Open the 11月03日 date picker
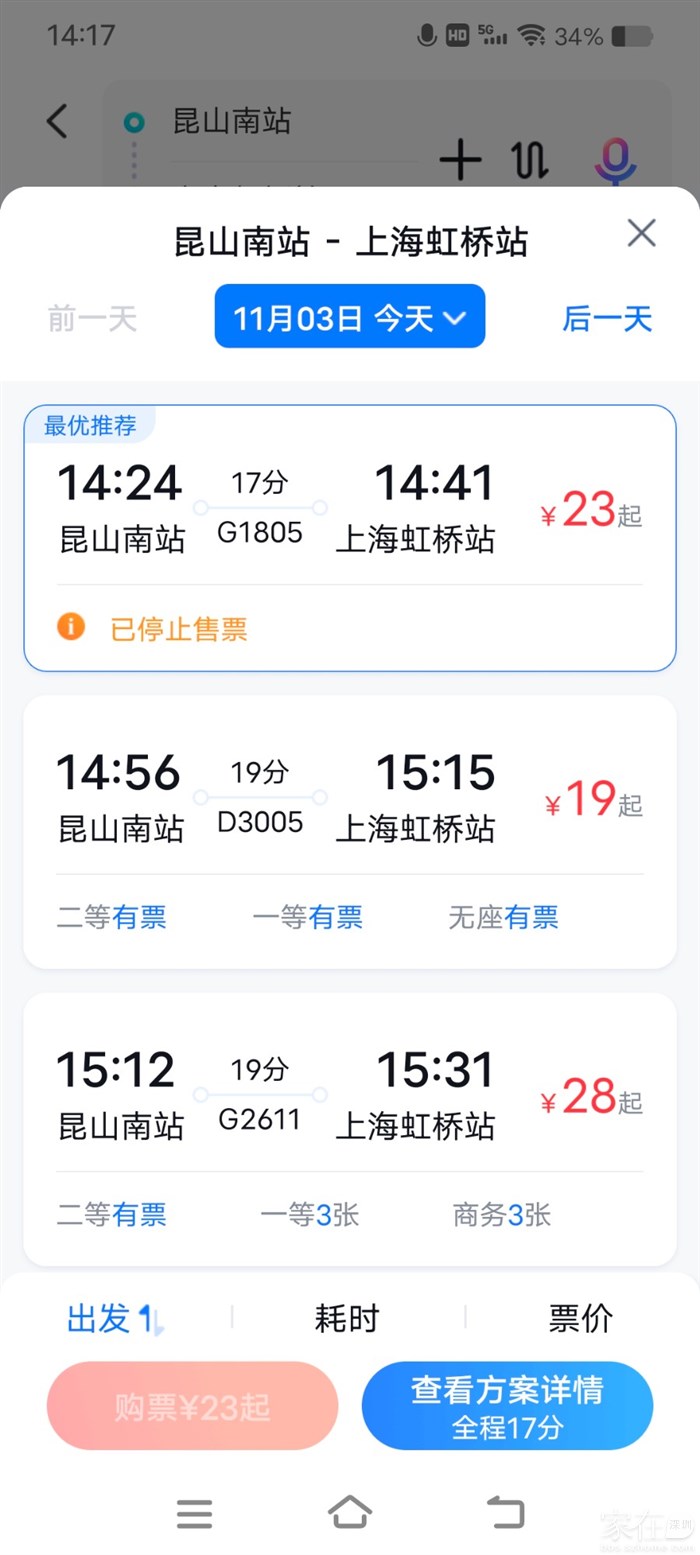This screenshot has height=1555, width=700. 349,317
